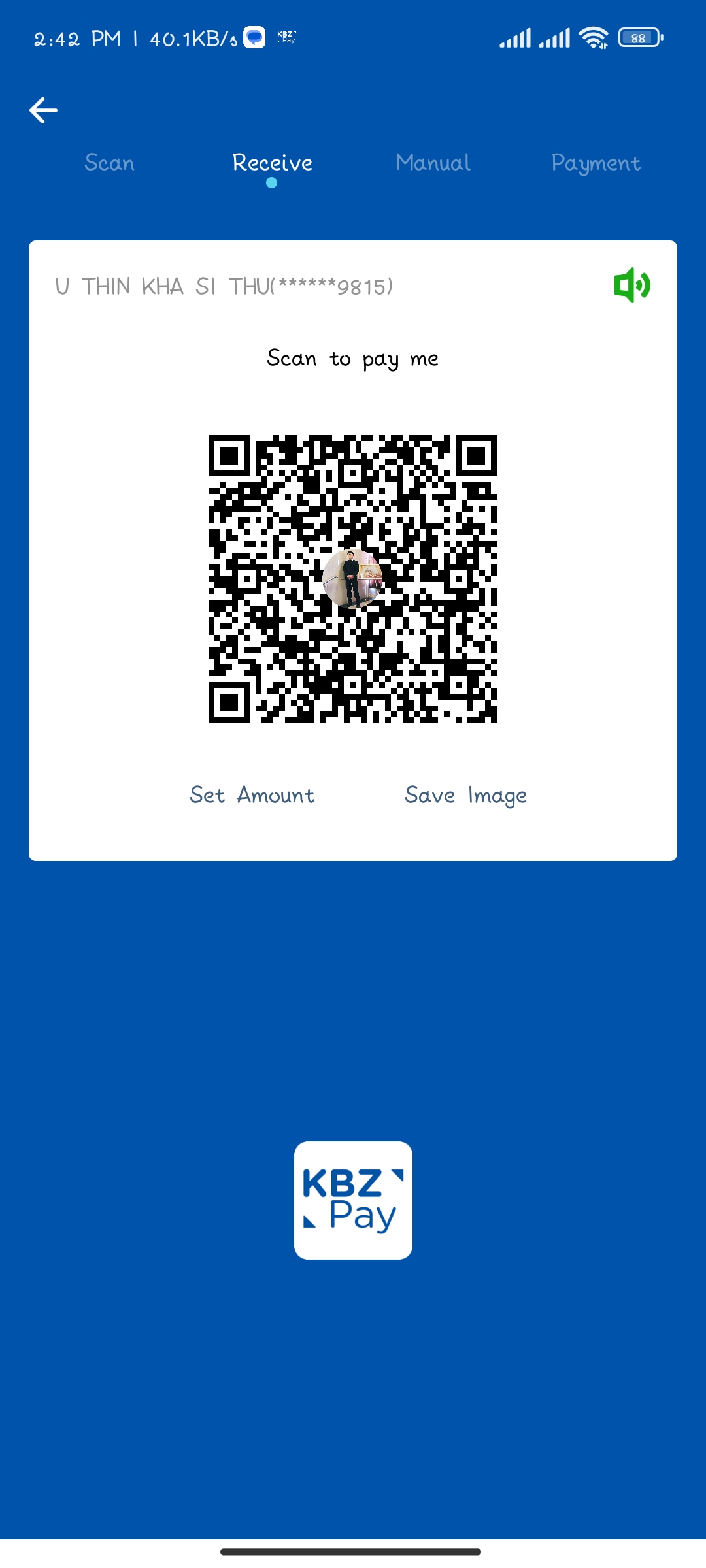Switch to the Scan tab
Screen dimensions: 706x1568
(x=109, y=163)
